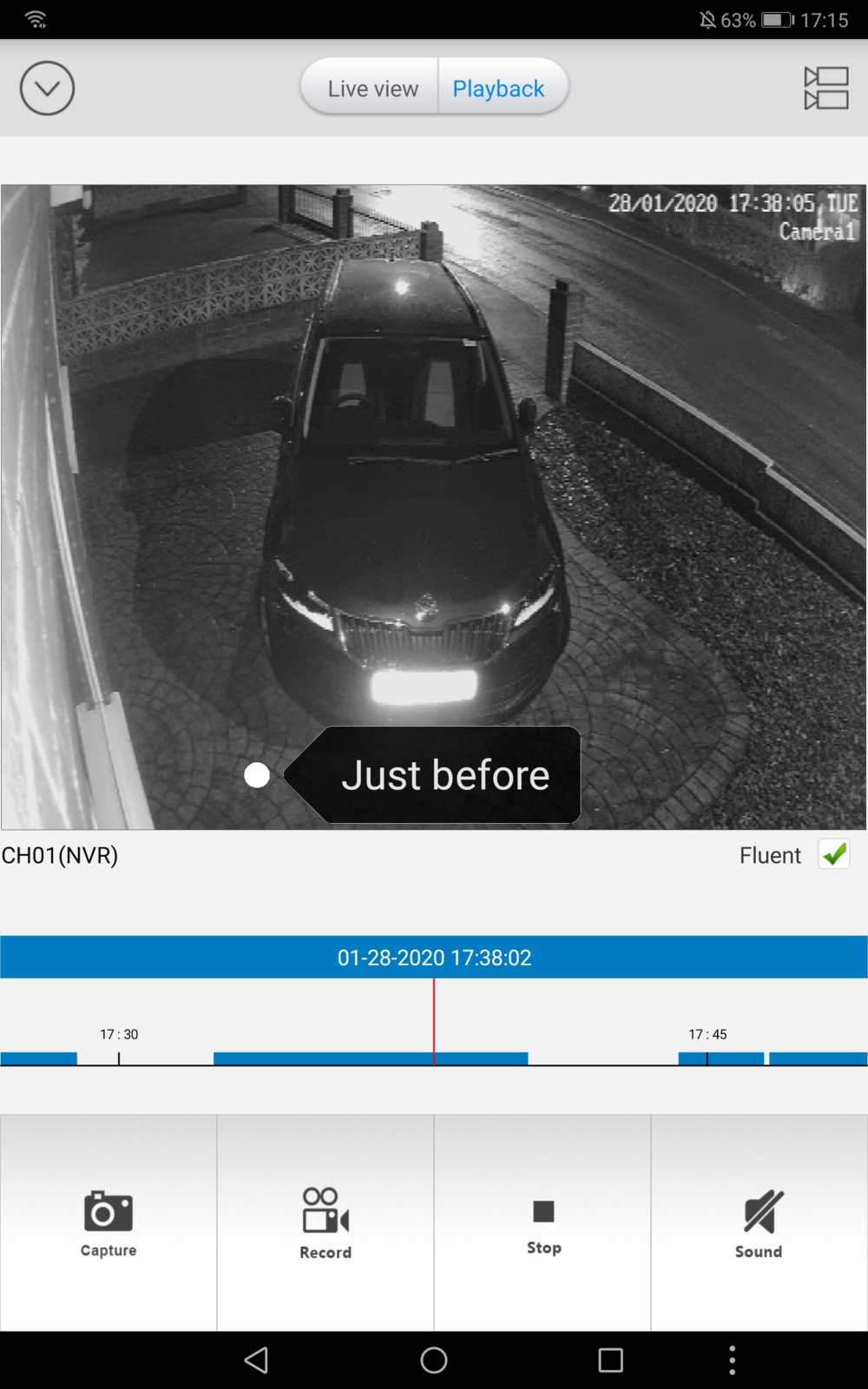Open the system overflow menu dots

(x=732, y=1359)
